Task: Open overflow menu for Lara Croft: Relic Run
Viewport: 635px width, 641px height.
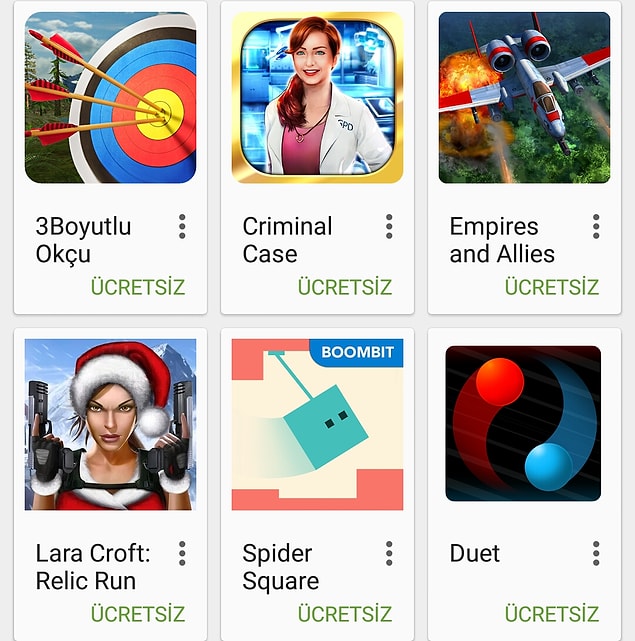Action: coord(182,554)
